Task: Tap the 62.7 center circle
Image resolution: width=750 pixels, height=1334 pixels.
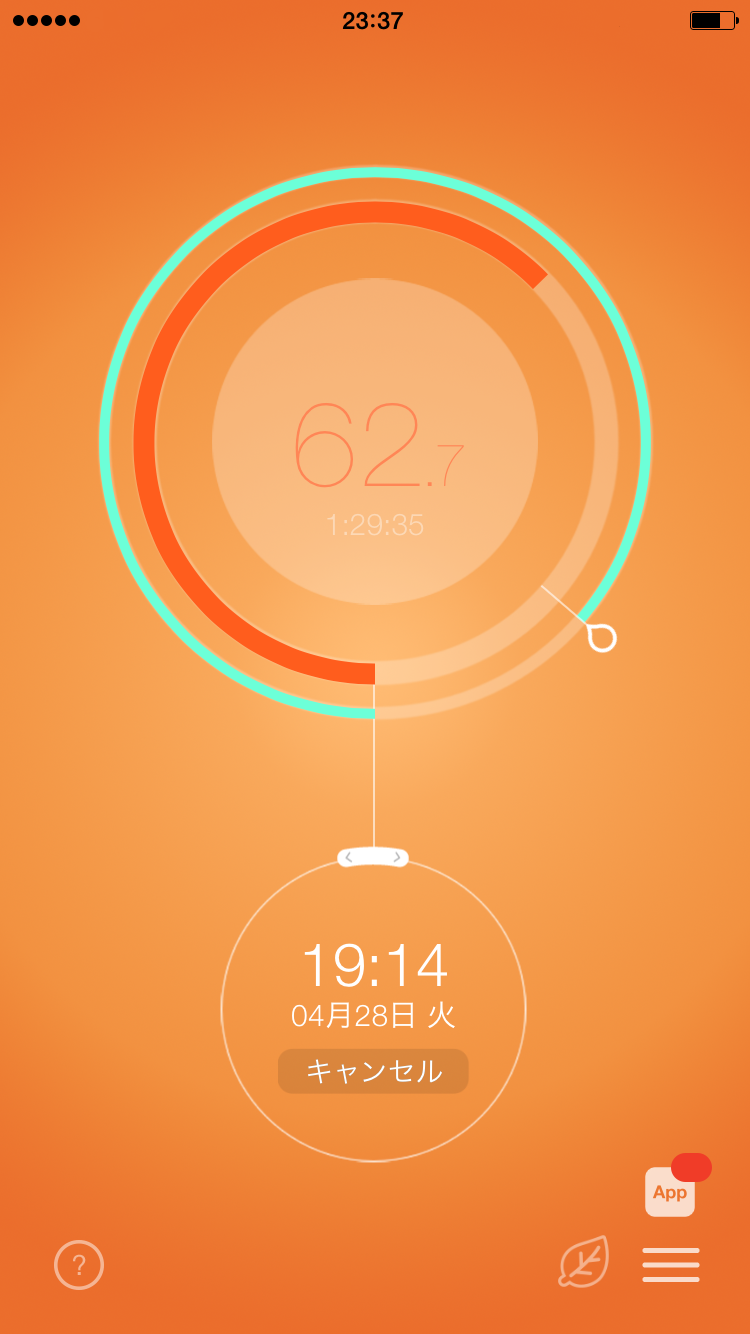Action: pyautogui.click(x=375, y=441)
